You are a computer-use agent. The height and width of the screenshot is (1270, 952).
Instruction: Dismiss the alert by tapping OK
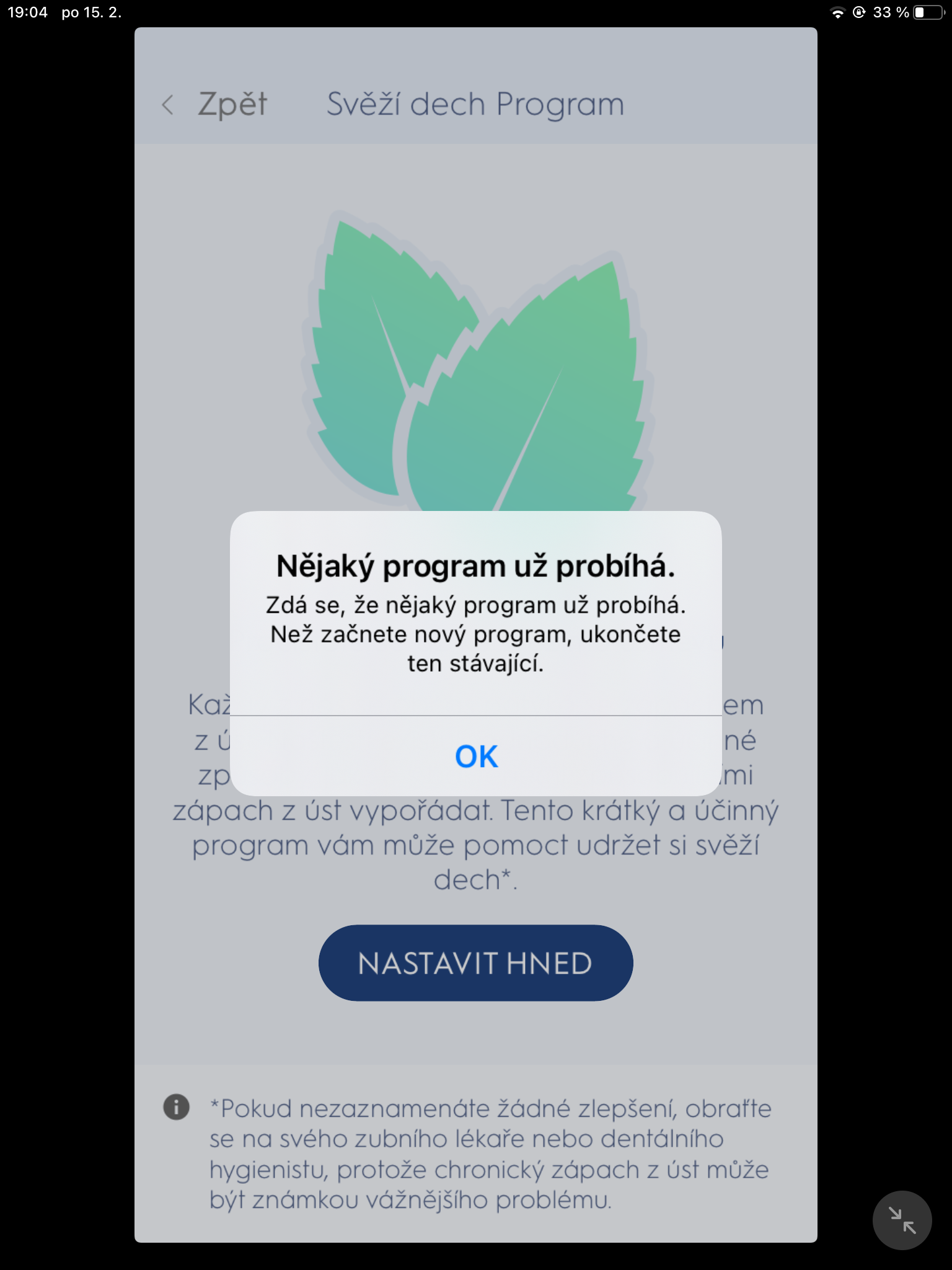pos(476,757)
